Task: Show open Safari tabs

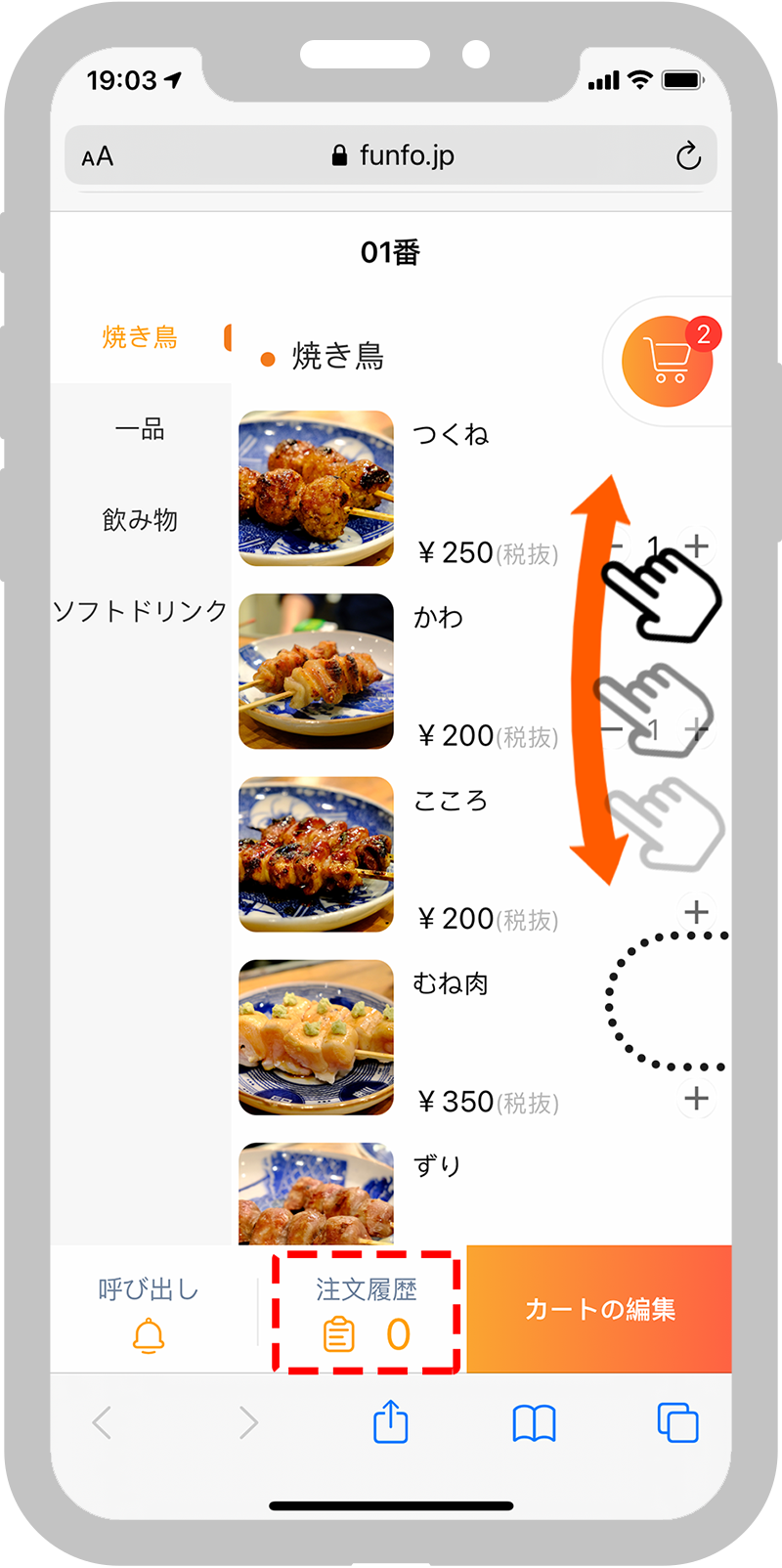Action: click(x=677, y=1422)
